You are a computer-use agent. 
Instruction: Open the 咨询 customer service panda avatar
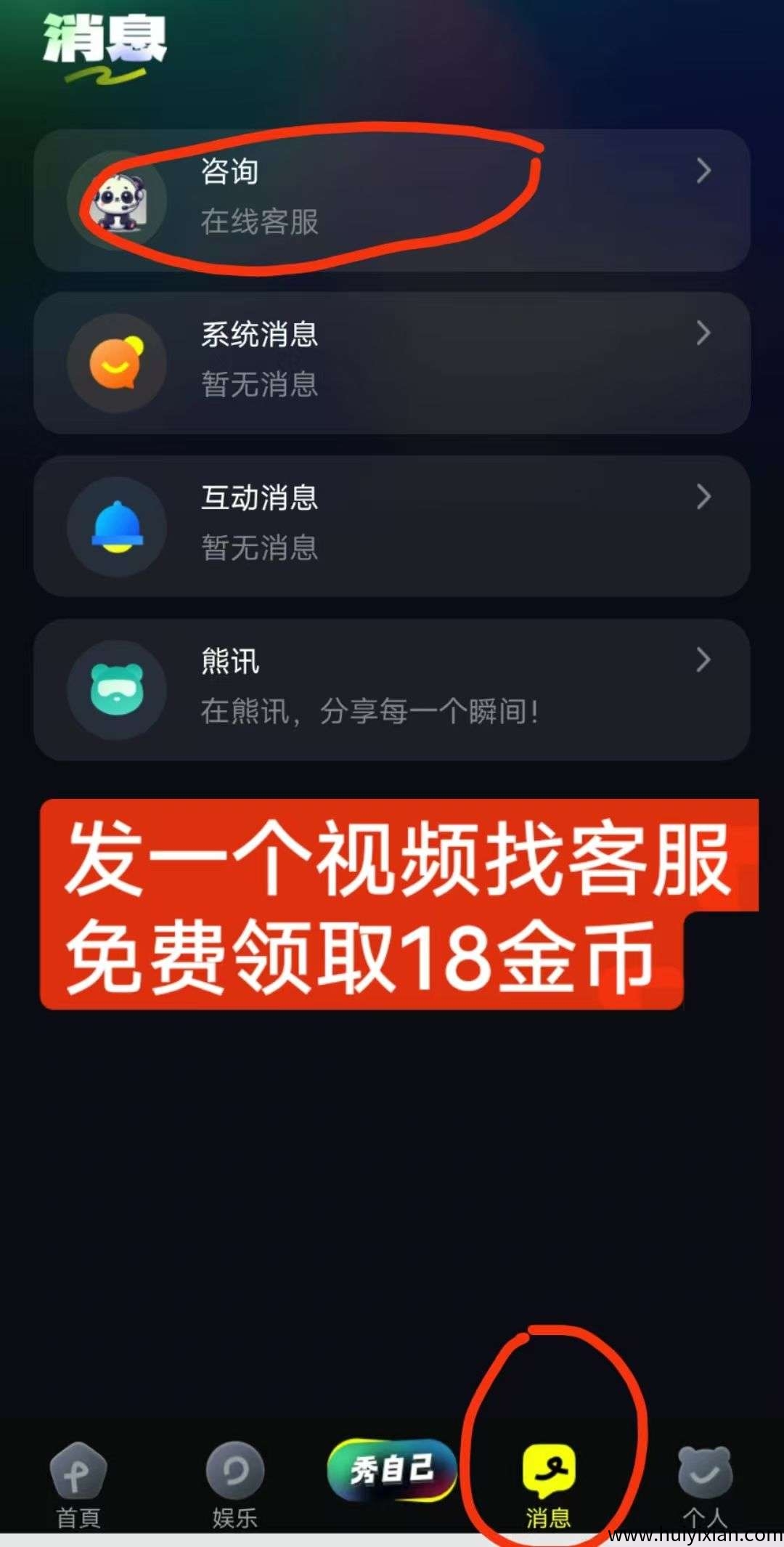pyautogui.click(x=118, y=201)
